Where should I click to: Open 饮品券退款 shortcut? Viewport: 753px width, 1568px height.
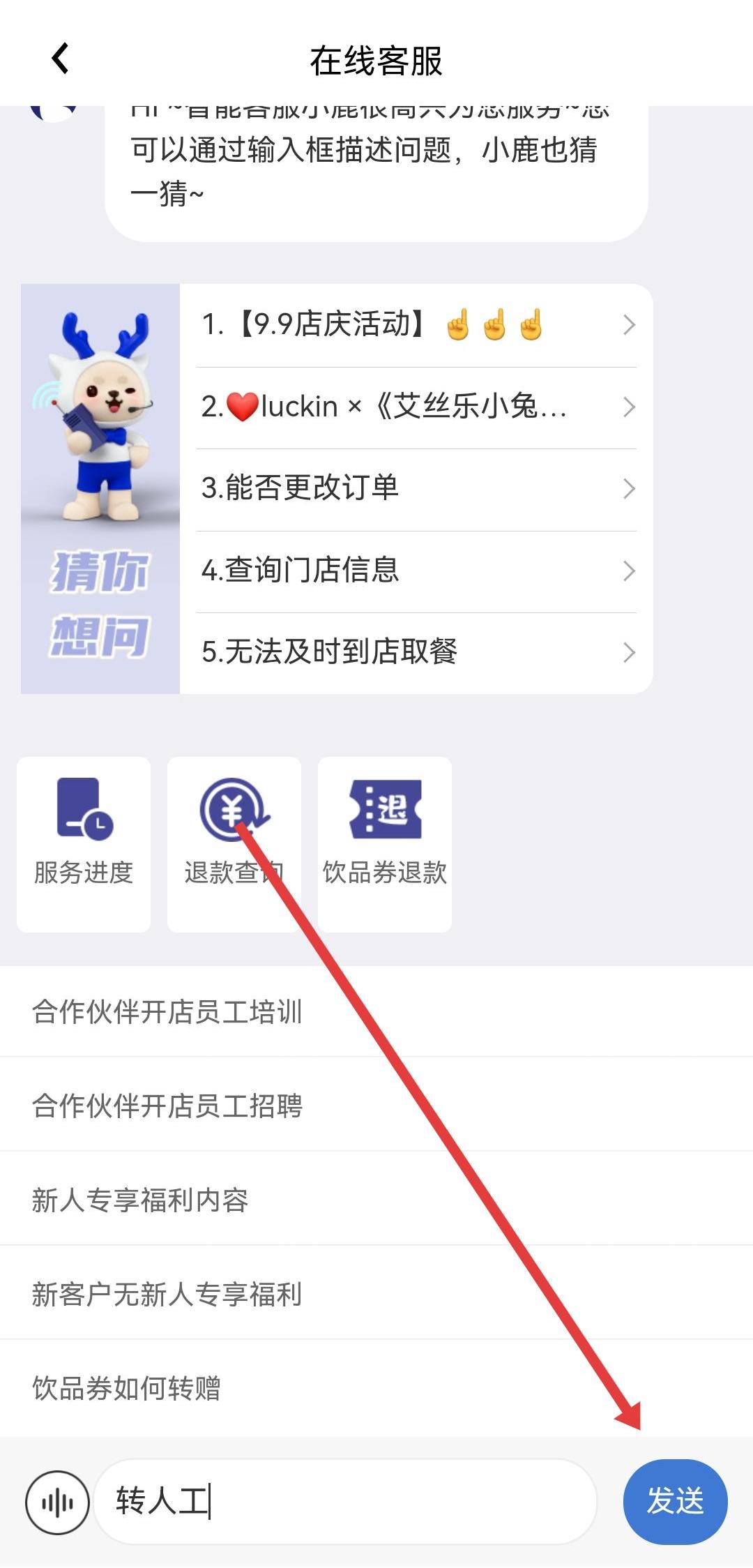[x=385, y=843]
